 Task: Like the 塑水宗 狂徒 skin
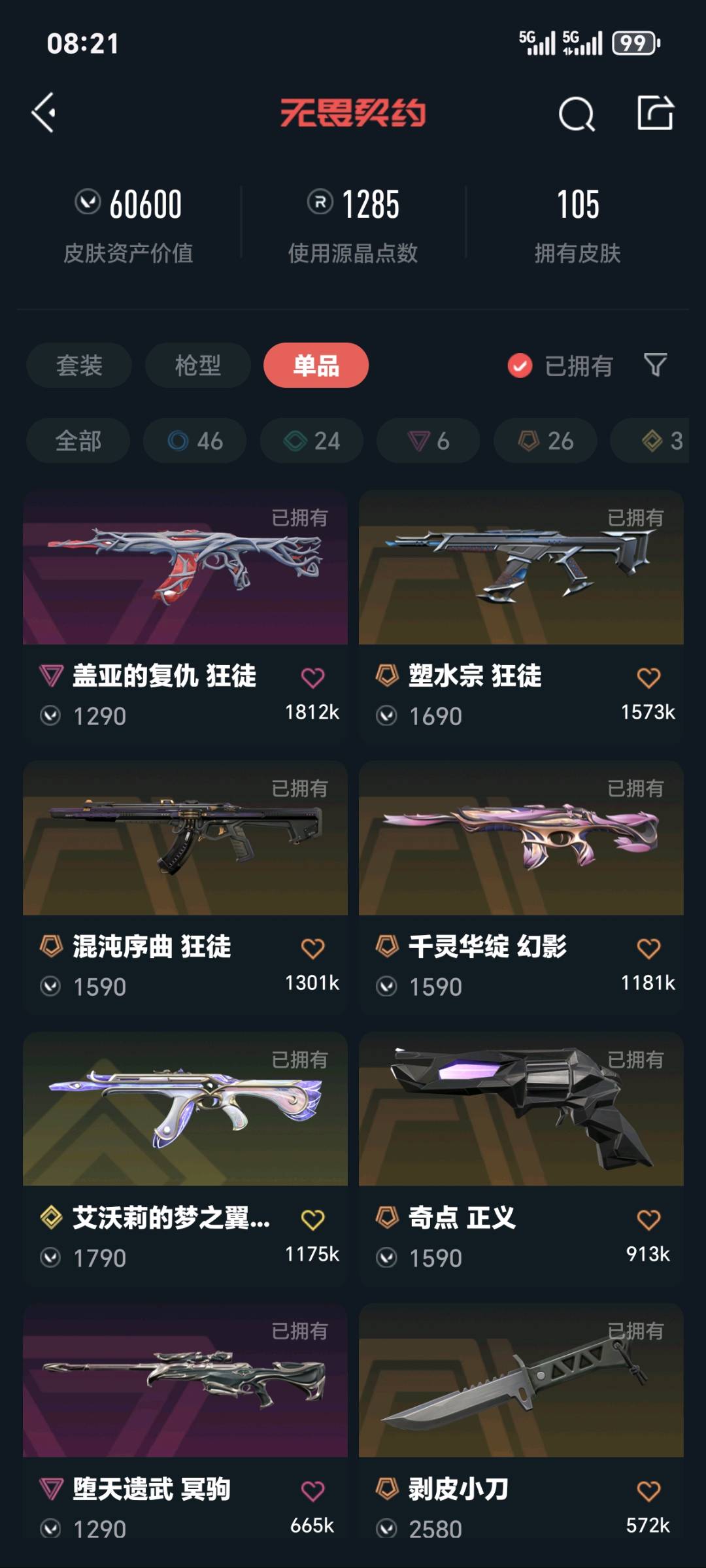[648, 677]
